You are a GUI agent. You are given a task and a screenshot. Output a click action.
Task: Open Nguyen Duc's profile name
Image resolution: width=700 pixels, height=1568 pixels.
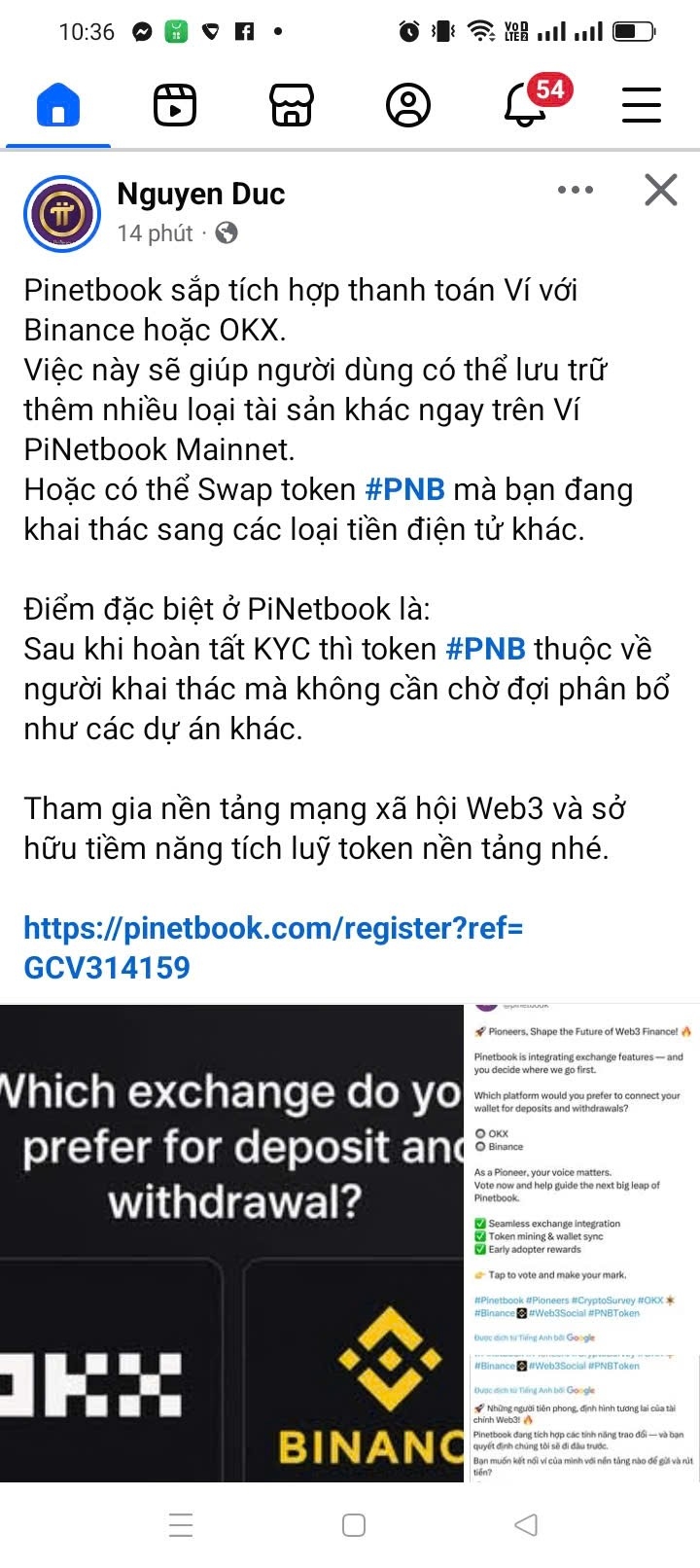pos(201,194)
